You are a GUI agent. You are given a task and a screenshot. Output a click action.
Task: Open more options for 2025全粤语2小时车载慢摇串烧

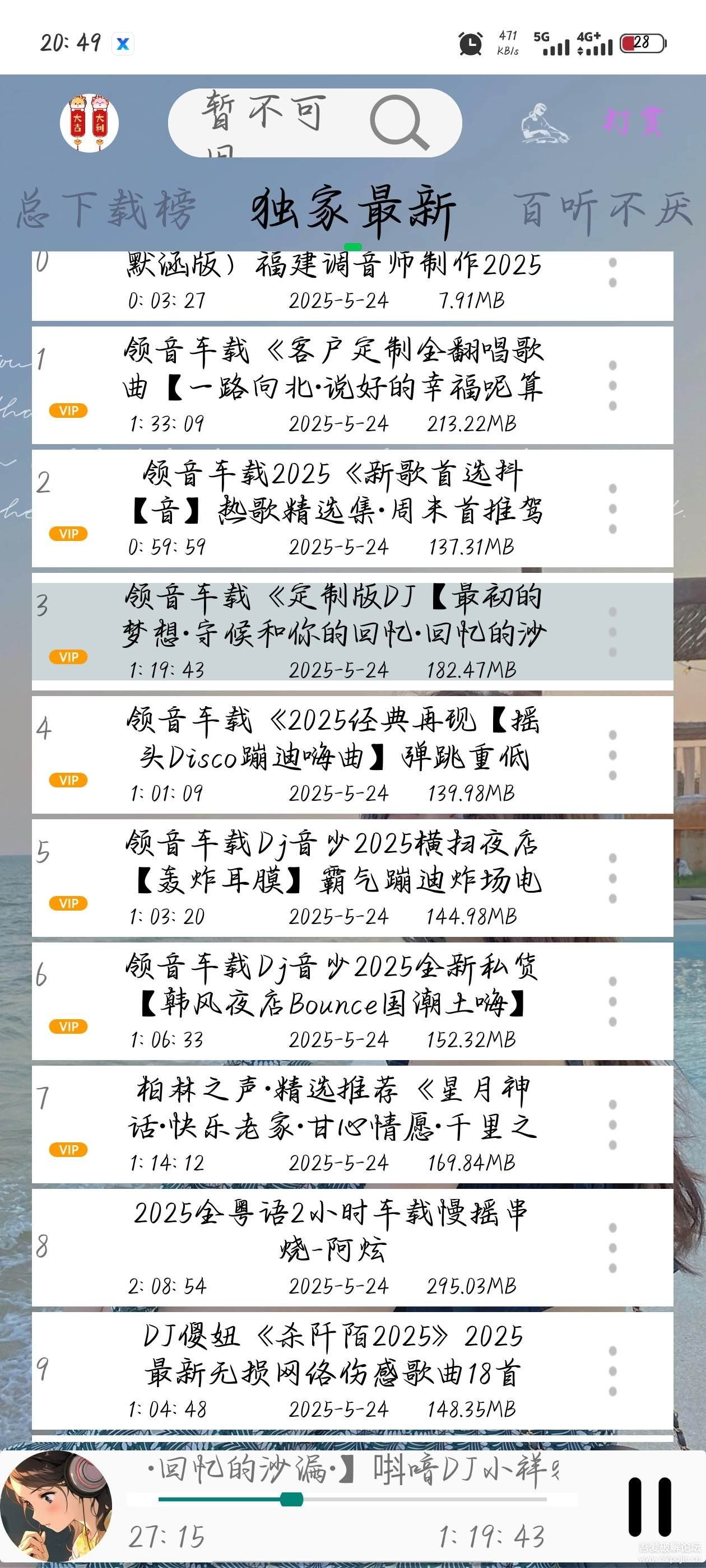612,1247
